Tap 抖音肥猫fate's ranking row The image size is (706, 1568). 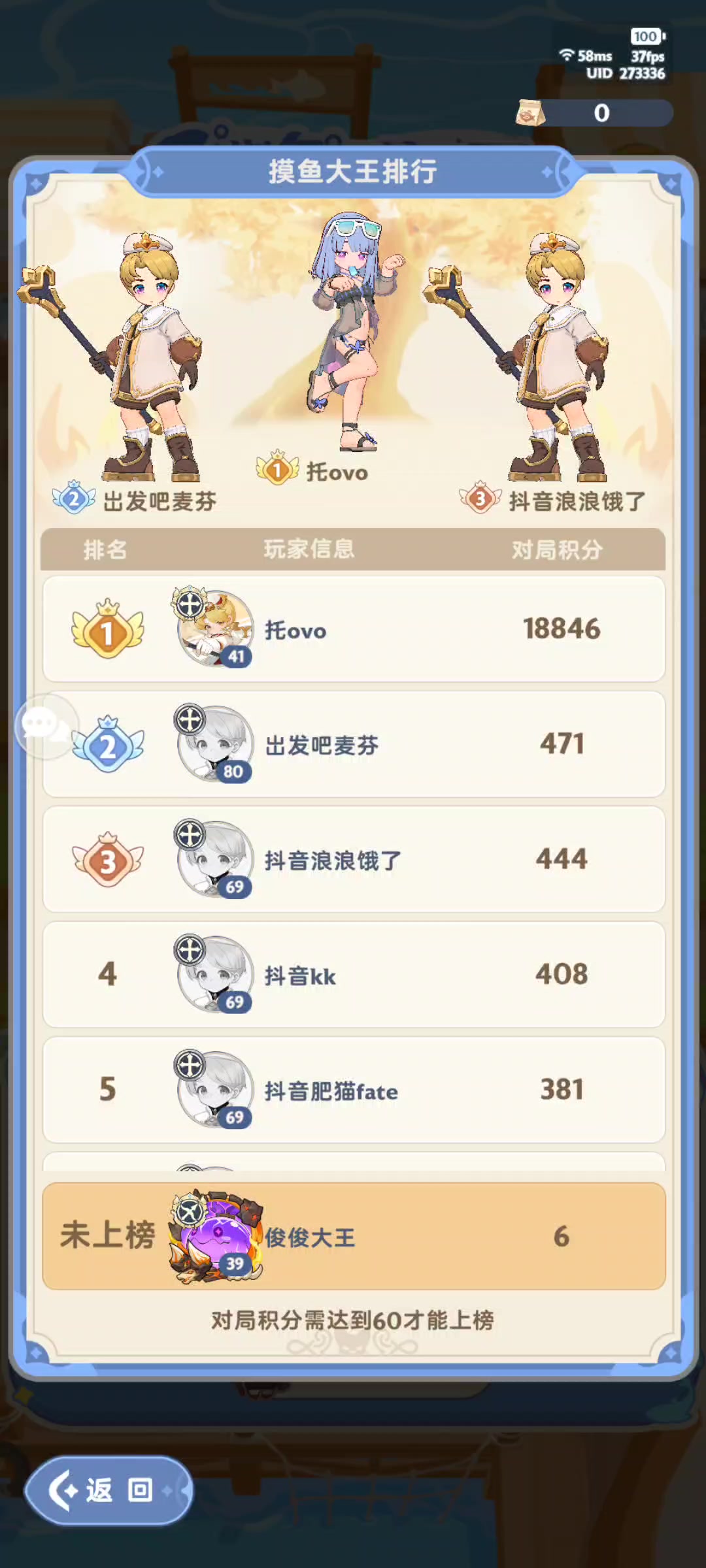tap(353, 1090)
